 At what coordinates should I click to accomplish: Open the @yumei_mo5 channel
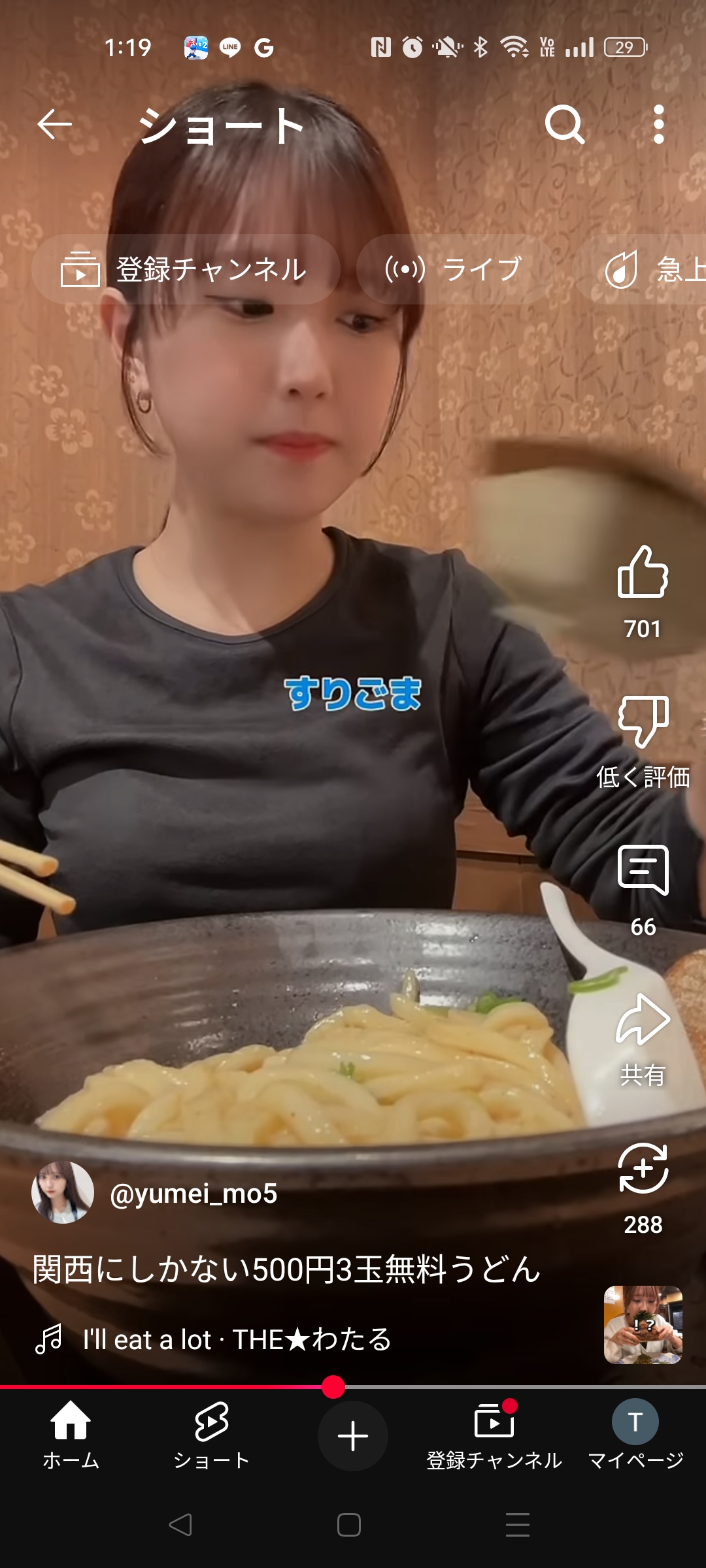pos(193,1193)
